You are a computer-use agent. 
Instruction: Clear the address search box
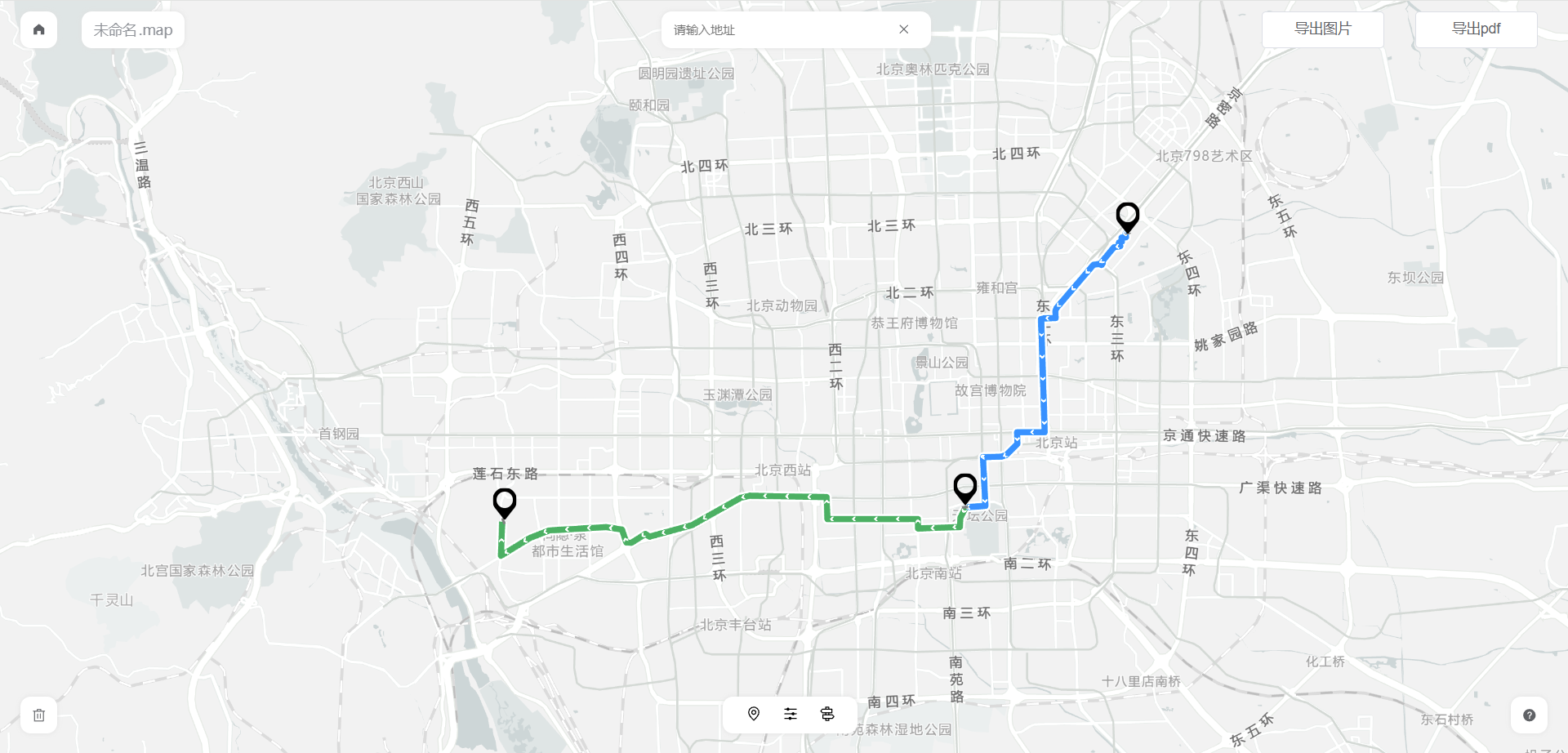coord(903,29)
